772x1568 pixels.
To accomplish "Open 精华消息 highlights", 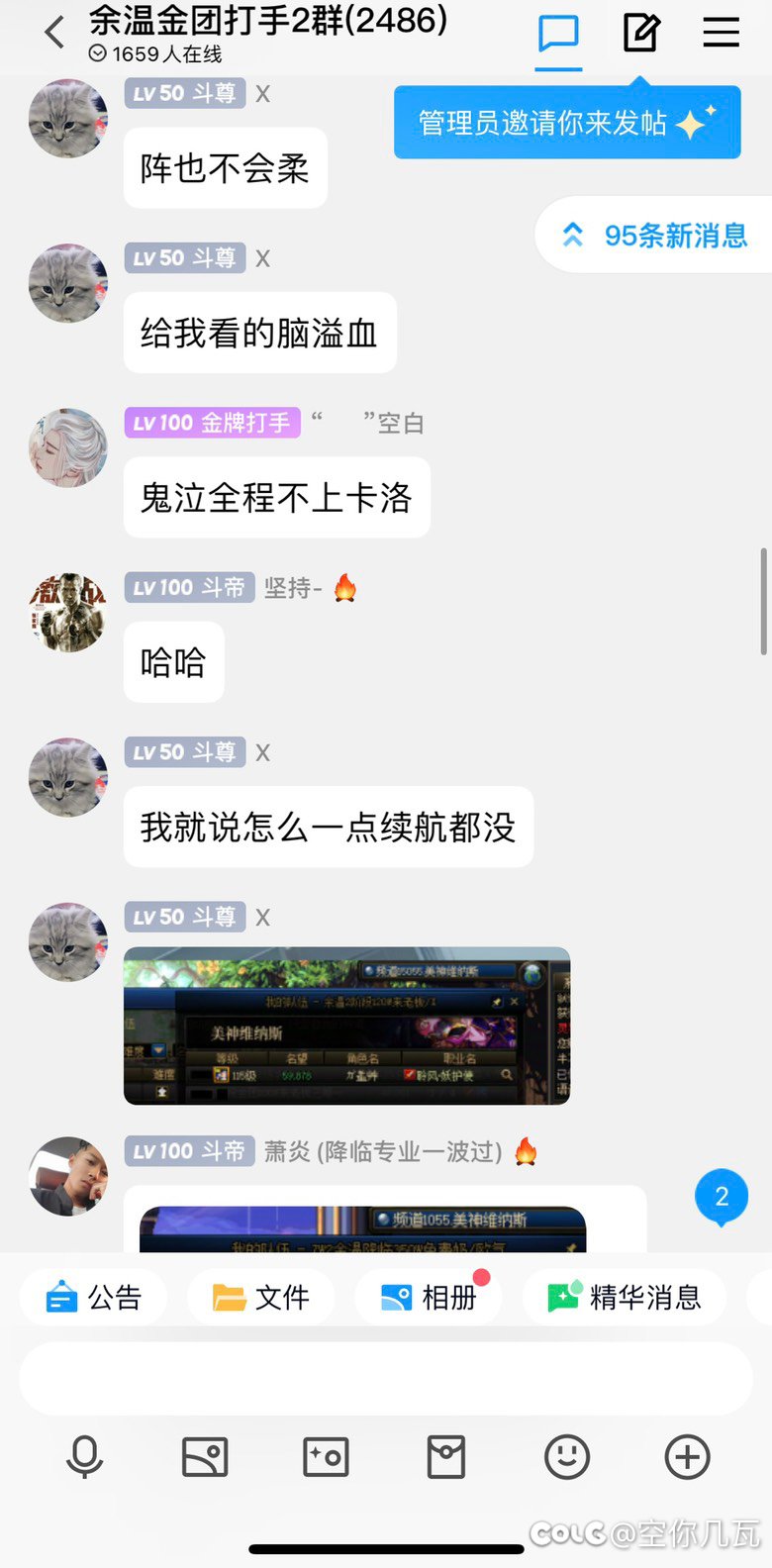I will tap(625, 1297).
